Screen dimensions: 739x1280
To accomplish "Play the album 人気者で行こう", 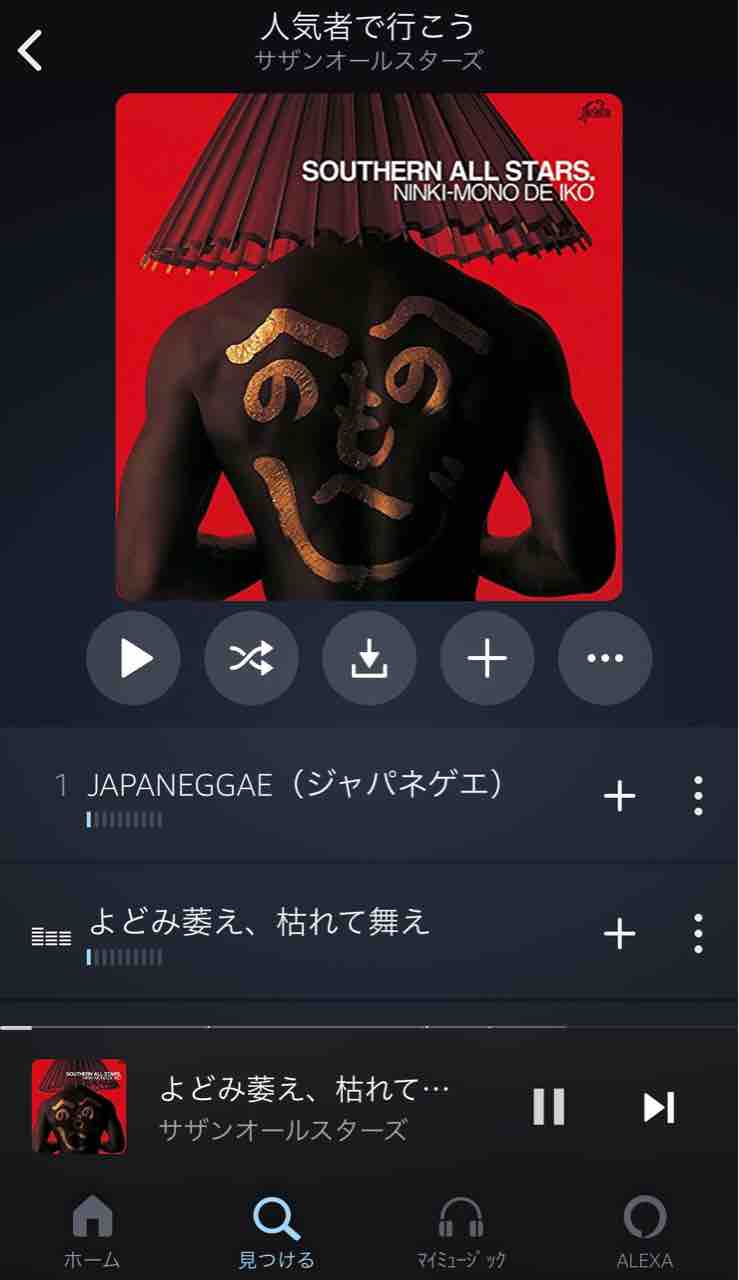I will pyautogui.click(x=133, y=658).
